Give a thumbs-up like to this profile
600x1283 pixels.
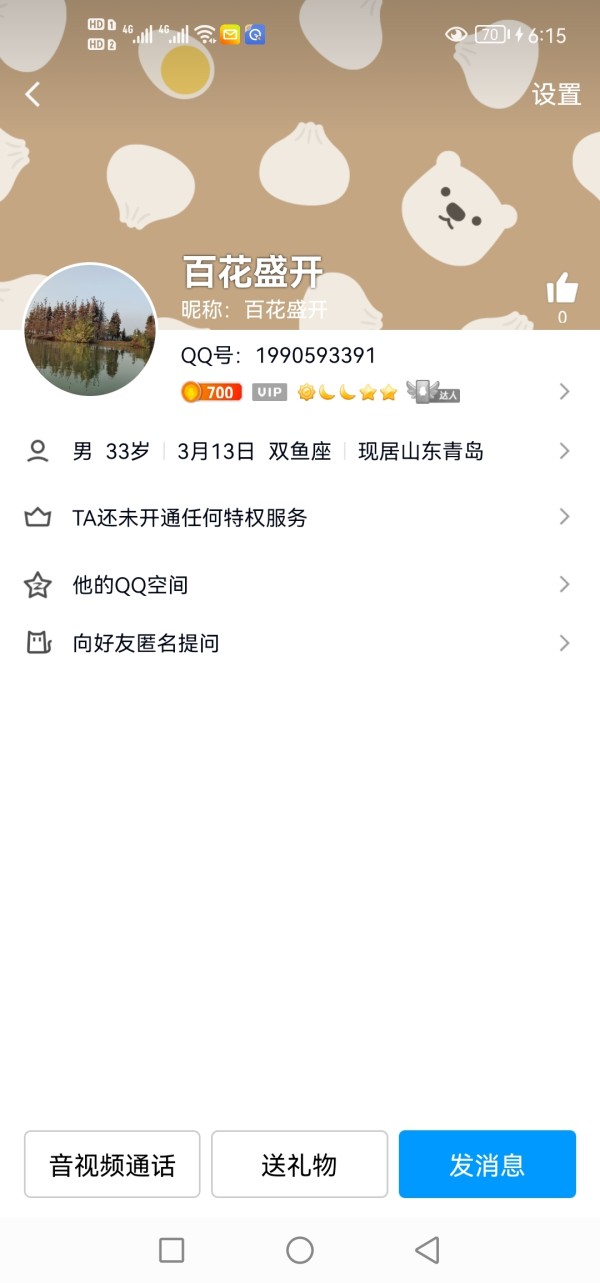tap(562, 290)
